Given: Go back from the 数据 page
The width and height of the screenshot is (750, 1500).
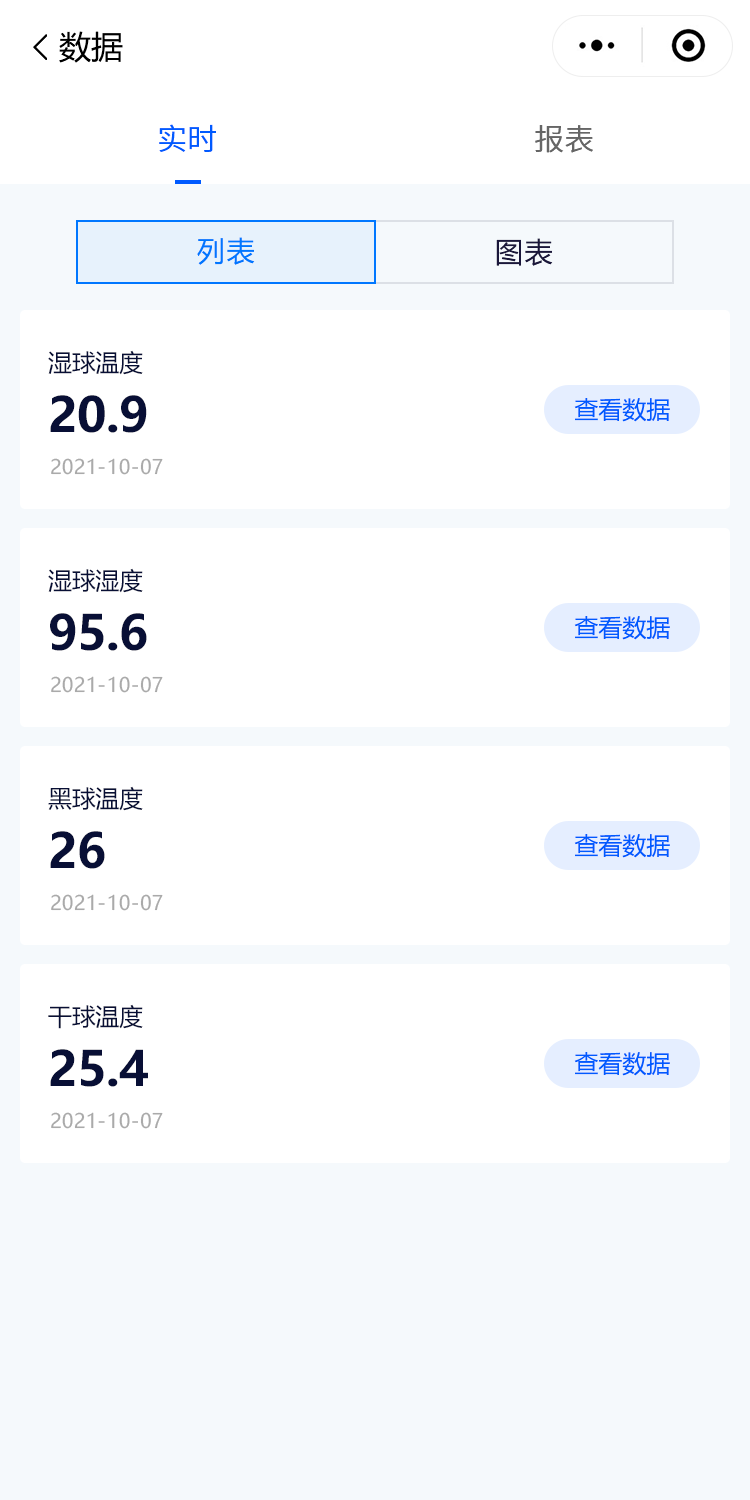Looking at the screenshot, I should click(x=41, y=47).
